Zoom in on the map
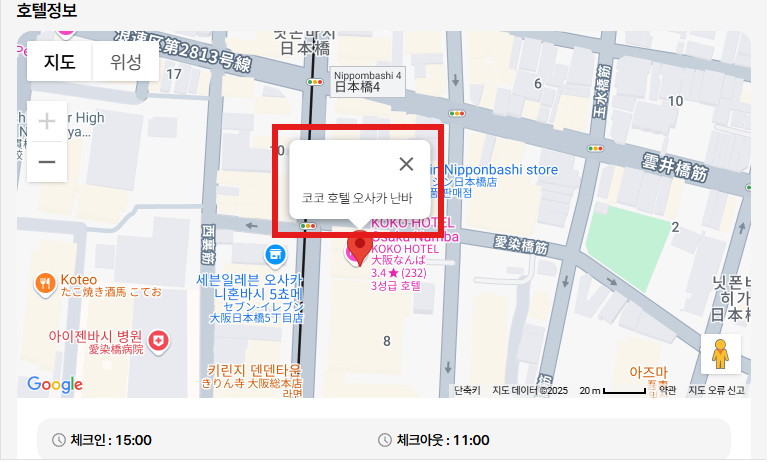This screenshot has height=462, width=769. tap(47, 122)
